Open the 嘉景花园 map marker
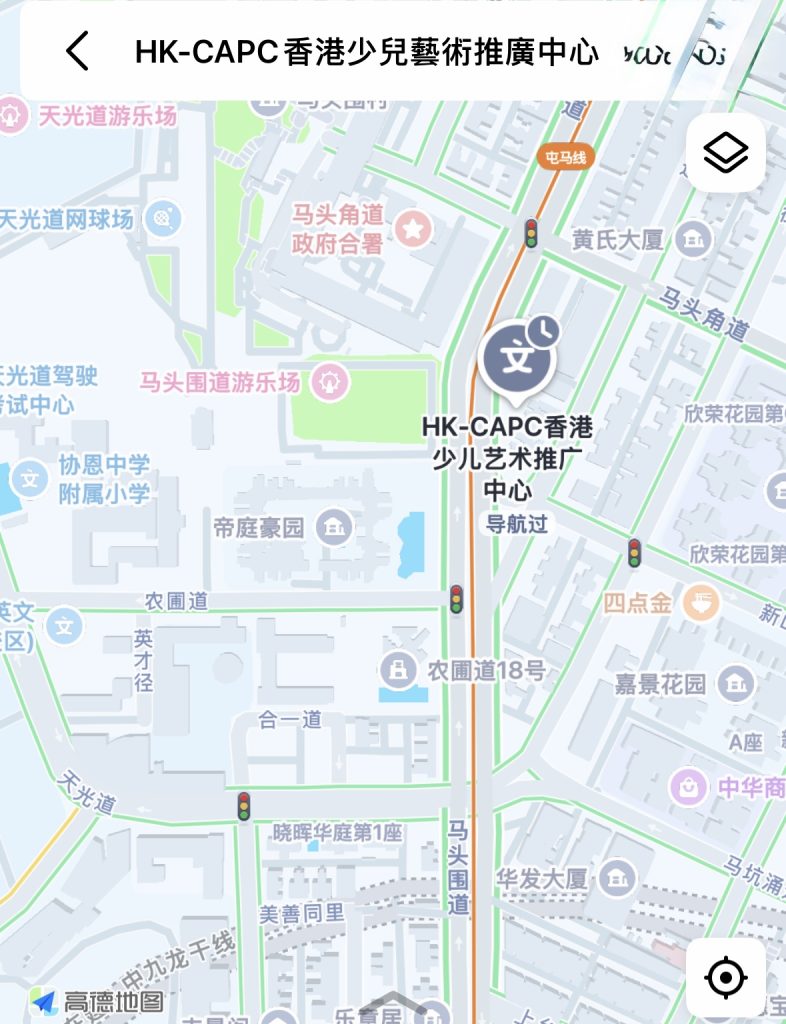Viewport: 786px width, 1024px height. tap(735, 684)
